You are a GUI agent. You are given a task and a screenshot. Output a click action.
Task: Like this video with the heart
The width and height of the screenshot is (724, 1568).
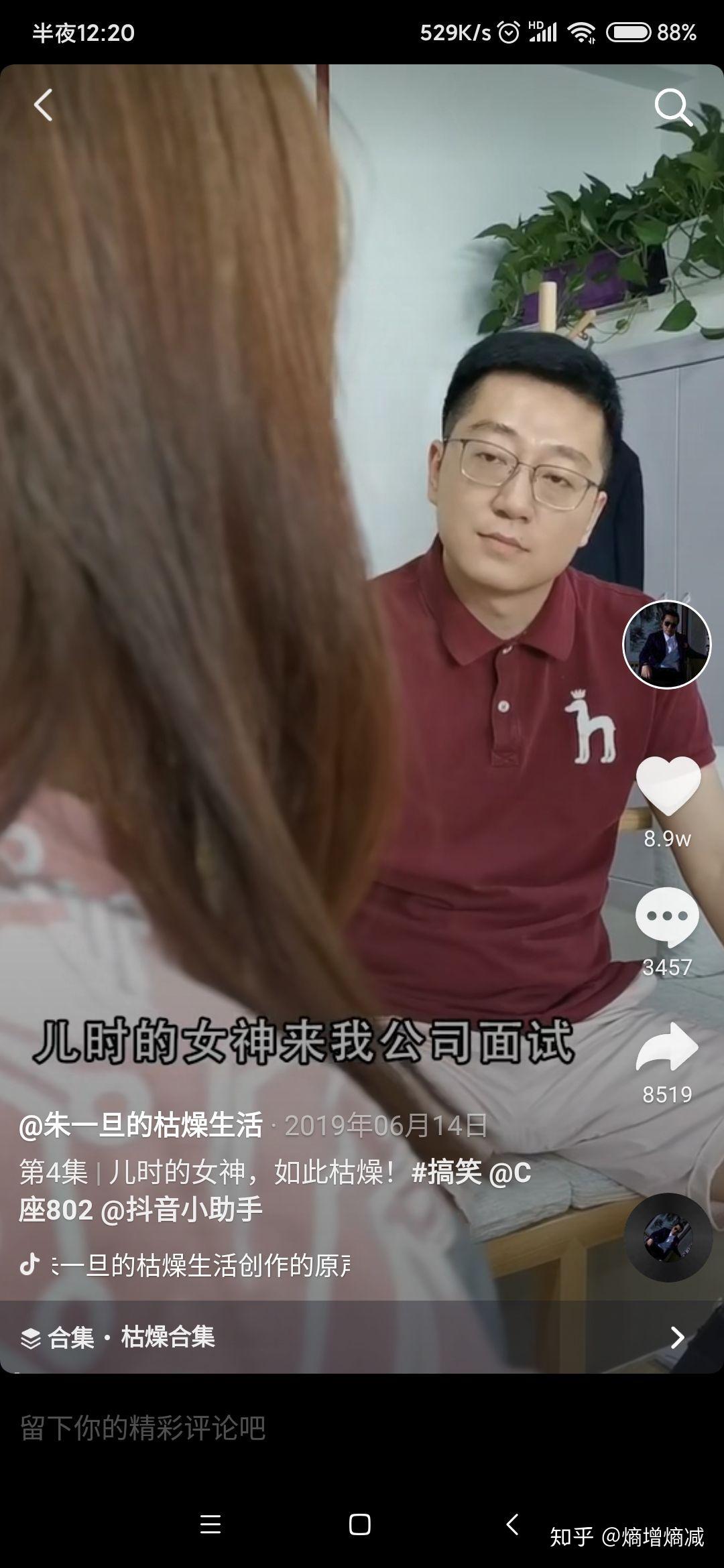[668, 785]
